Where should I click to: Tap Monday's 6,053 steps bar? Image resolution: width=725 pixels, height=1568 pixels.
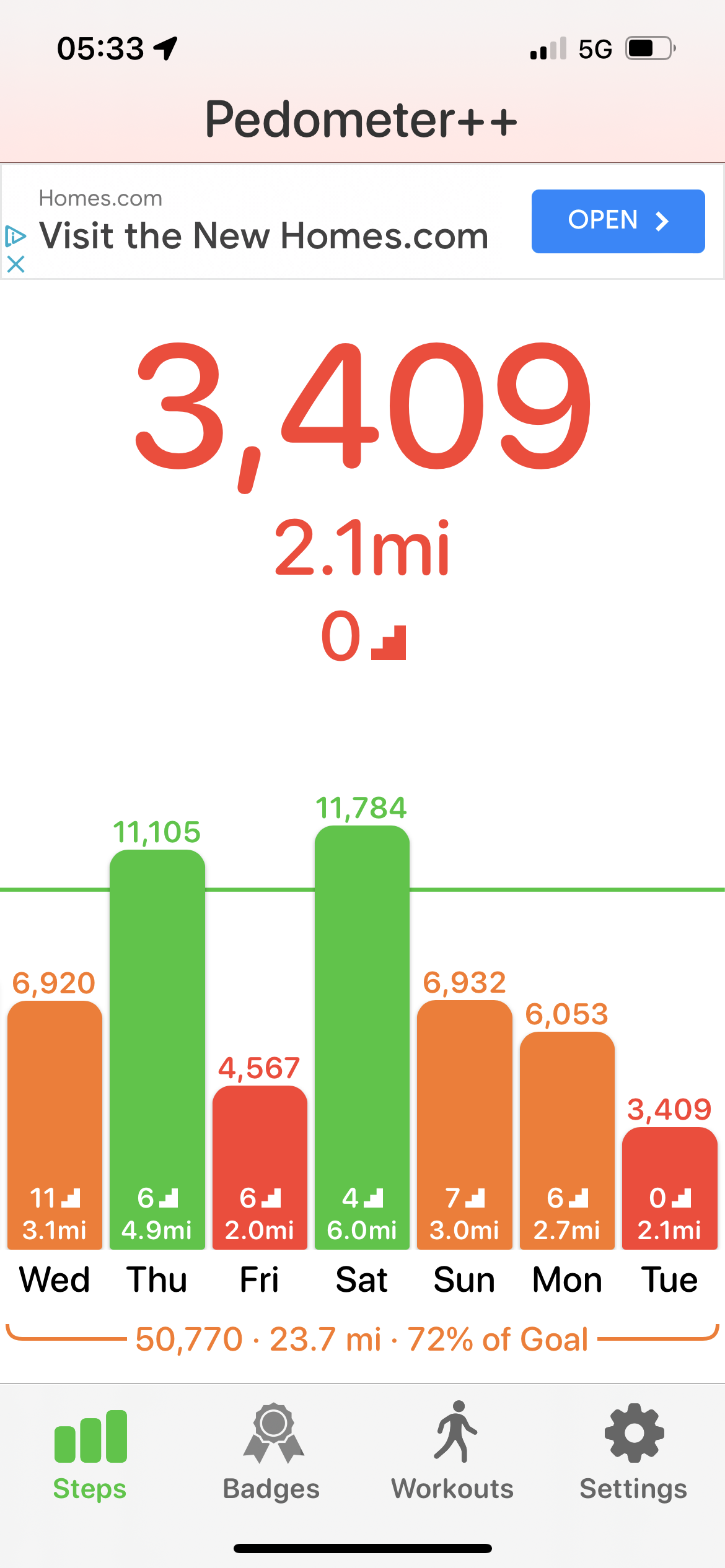coord(567,1139)
